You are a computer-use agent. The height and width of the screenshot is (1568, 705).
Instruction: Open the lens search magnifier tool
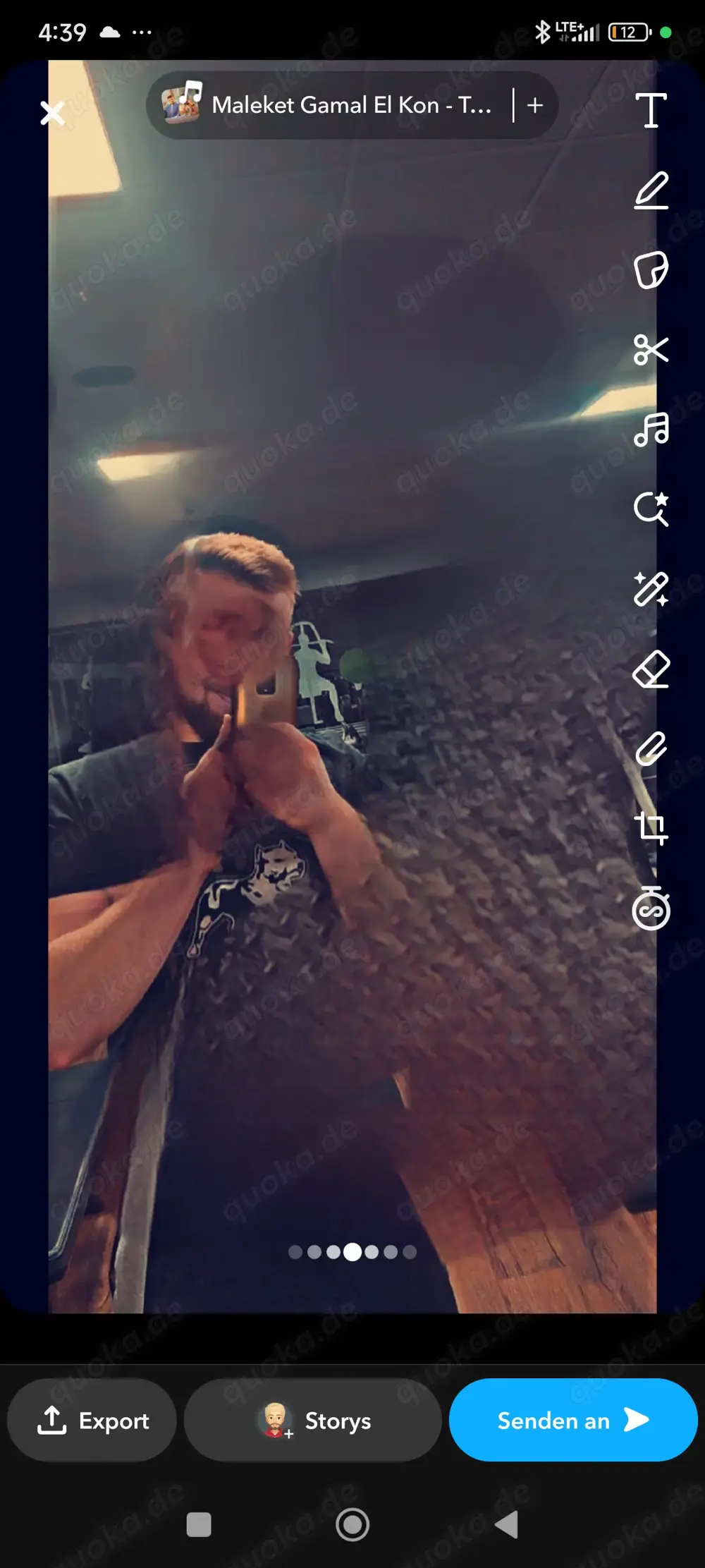click(651, 509)
